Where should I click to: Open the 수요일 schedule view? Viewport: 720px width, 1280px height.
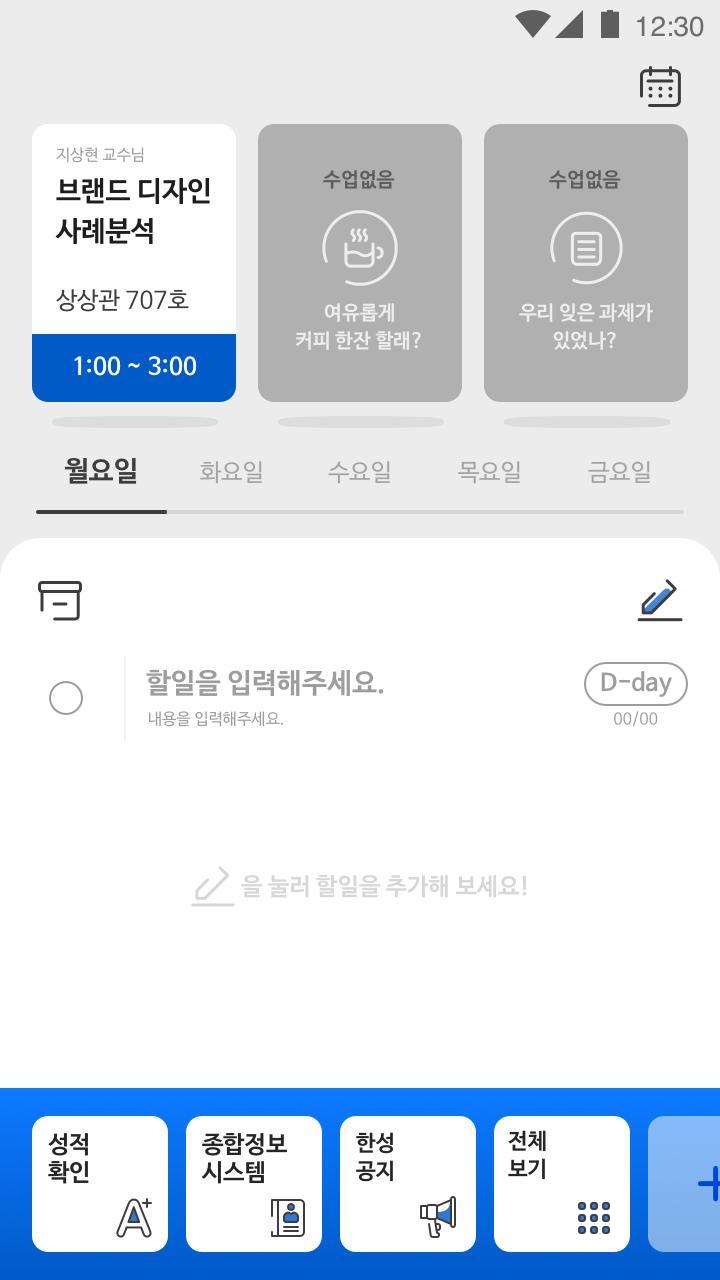pos(359,471)
